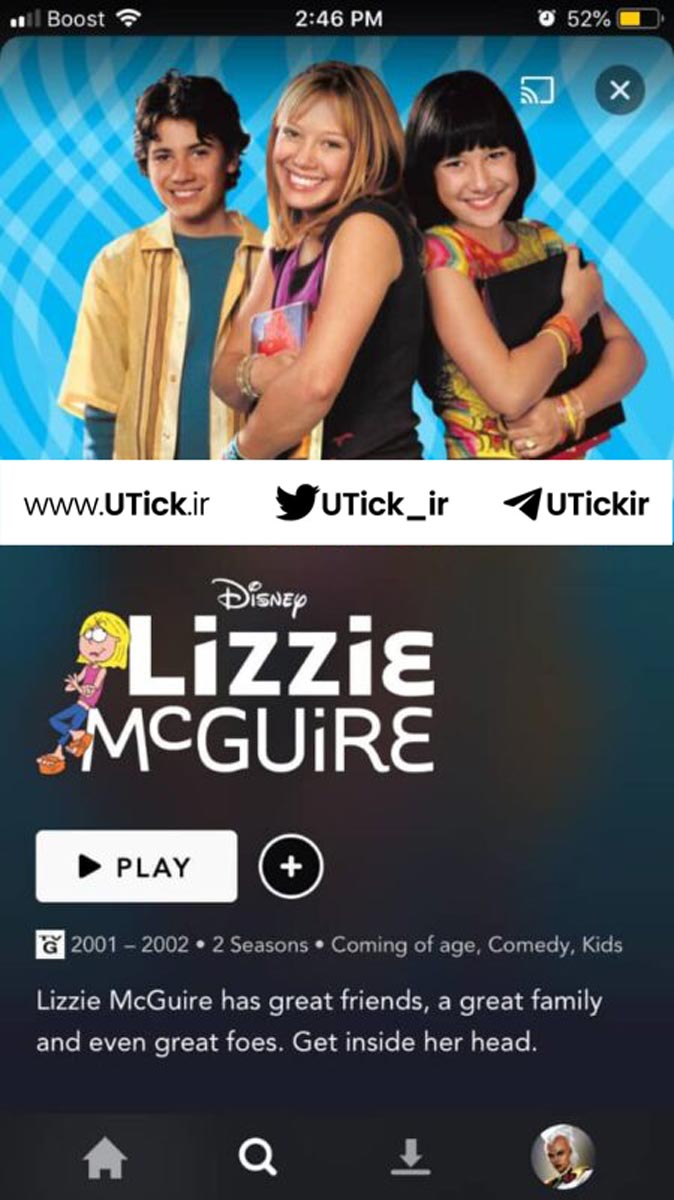The image size is (674, 1200).
Task: Switch to the Search tab
Action: [257, 1159]
